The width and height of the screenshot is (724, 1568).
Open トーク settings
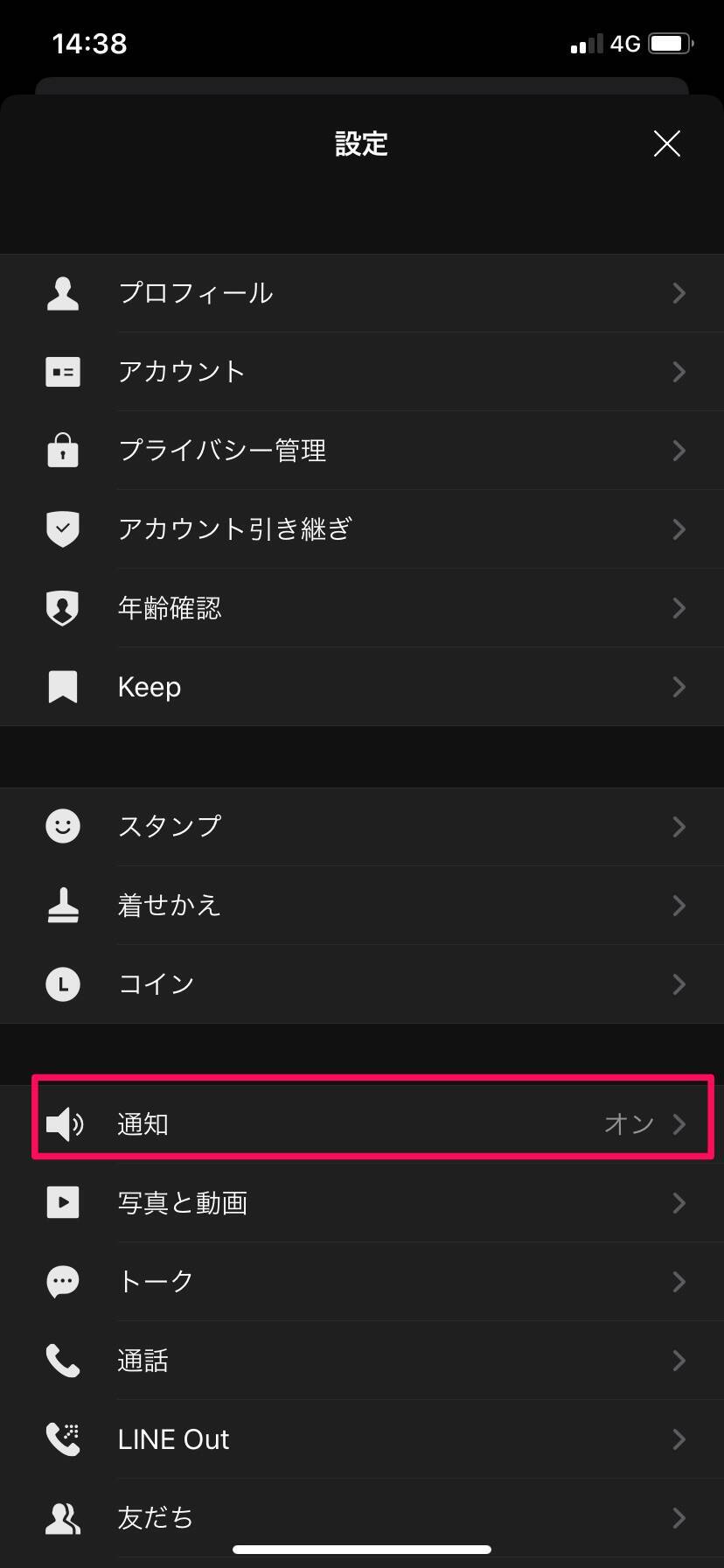point(362,1282)
